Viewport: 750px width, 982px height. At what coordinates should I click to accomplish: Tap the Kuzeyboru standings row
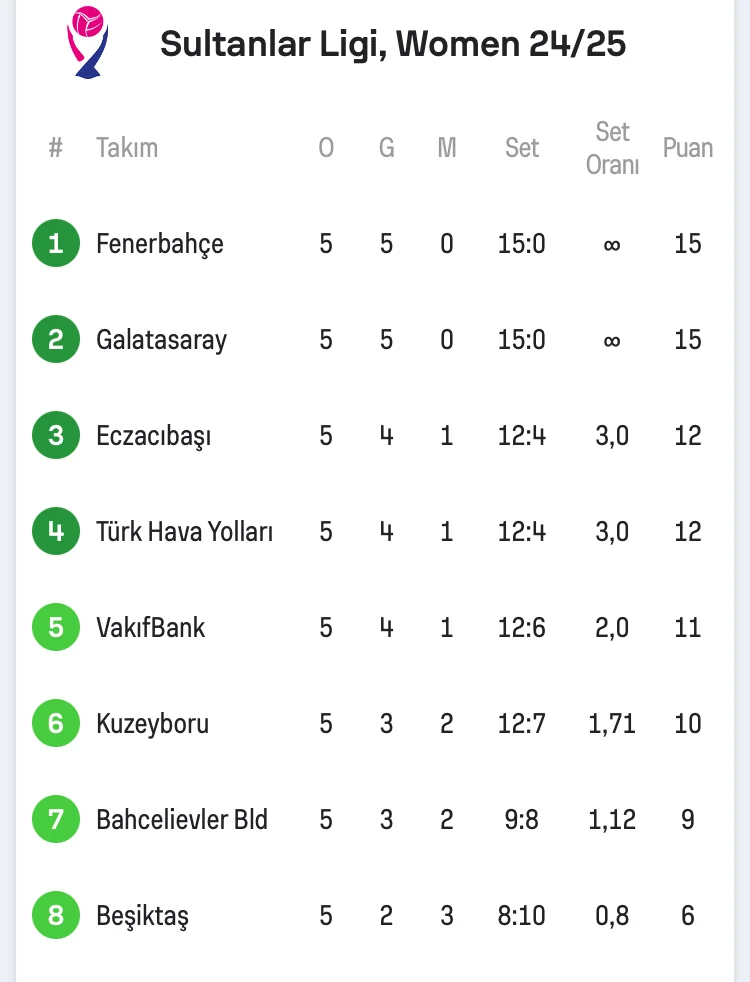[x=152, y=724]
